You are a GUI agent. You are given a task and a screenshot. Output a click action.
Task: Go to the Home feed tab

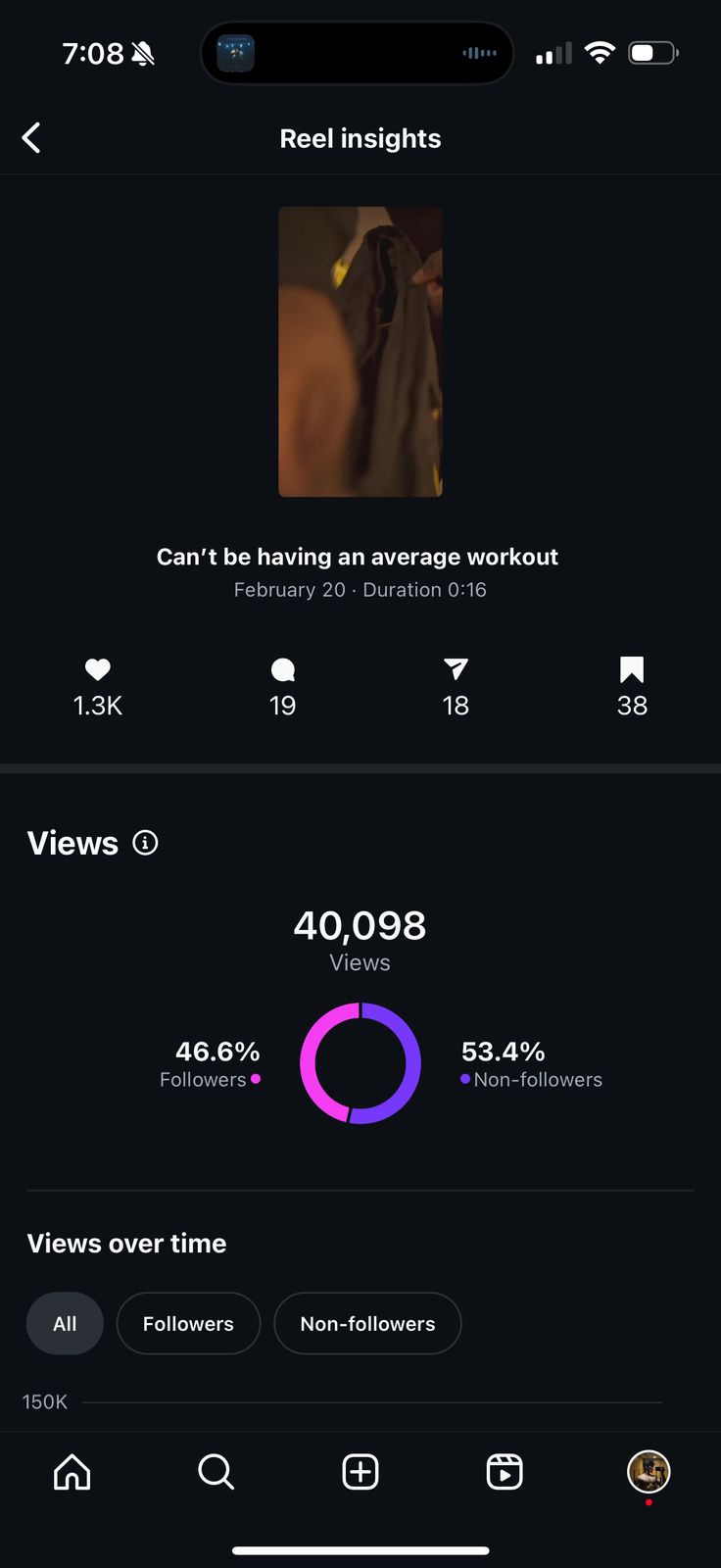[72, 1472]
